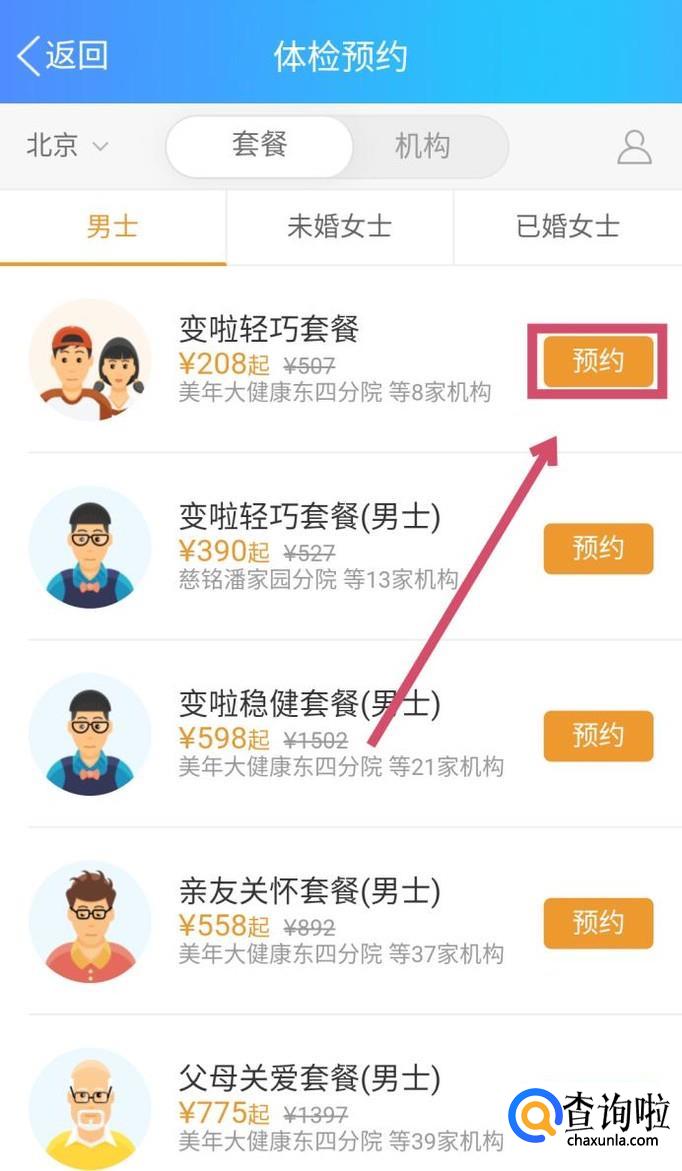Switch to the 套餐 segment
682x1171 pixels.
pyautogui.click(x=259, y=146)
